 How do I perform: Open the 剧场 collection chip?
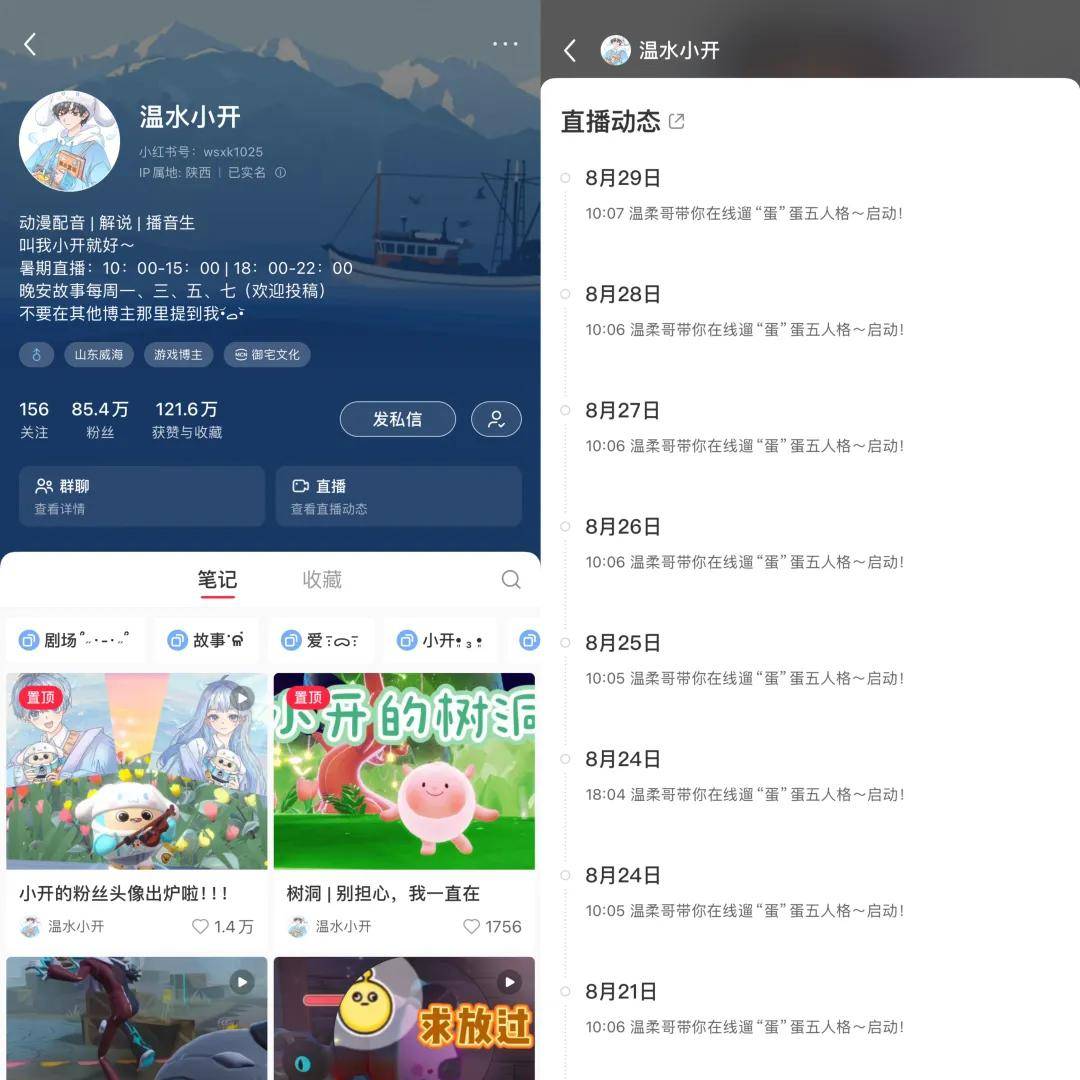(x=76, y=640)
